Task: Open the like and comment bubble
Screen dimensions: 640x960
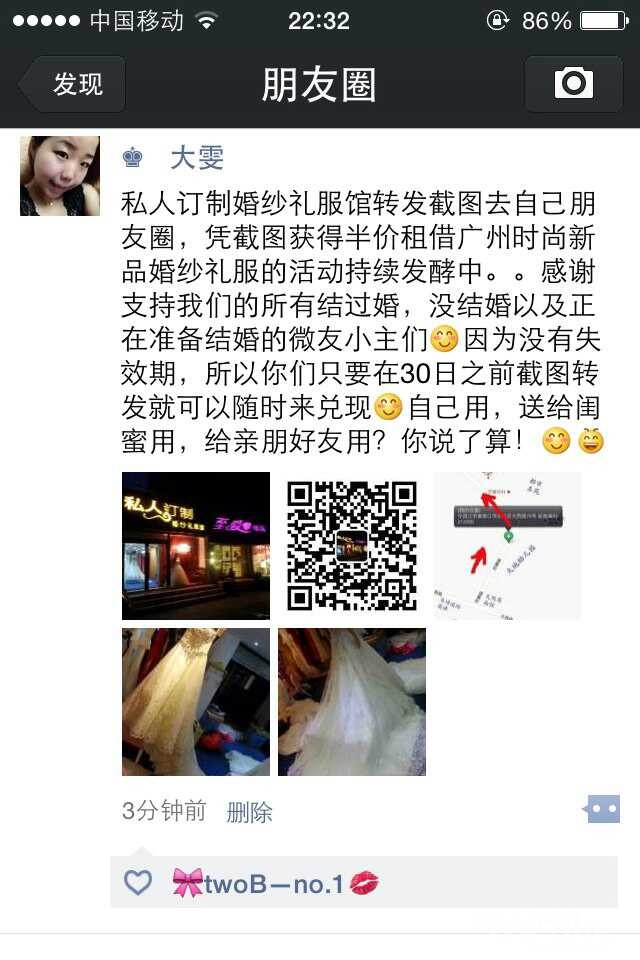Action: point(602,808)
